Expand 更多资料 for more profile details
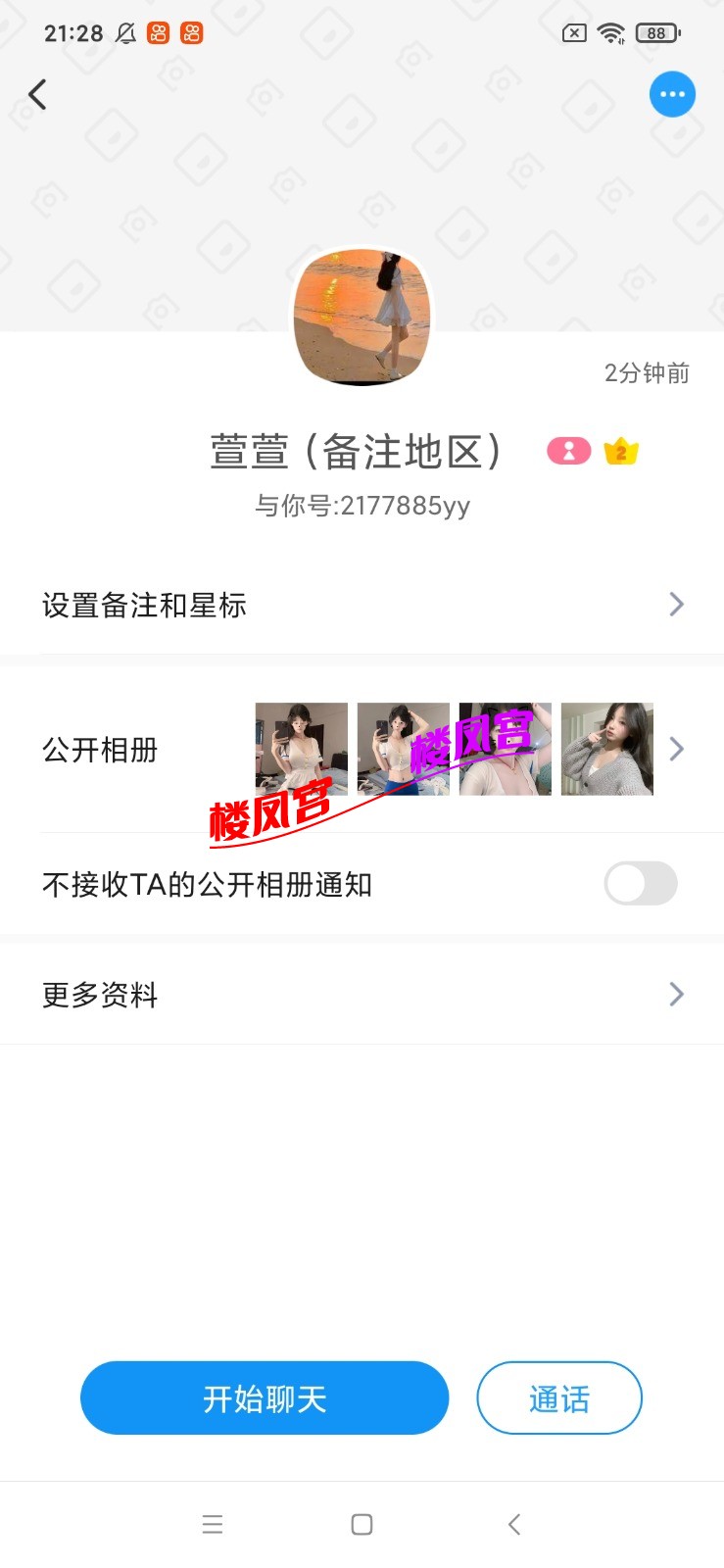This screenshot has height=1568, width=724. (x=675, y=994)
